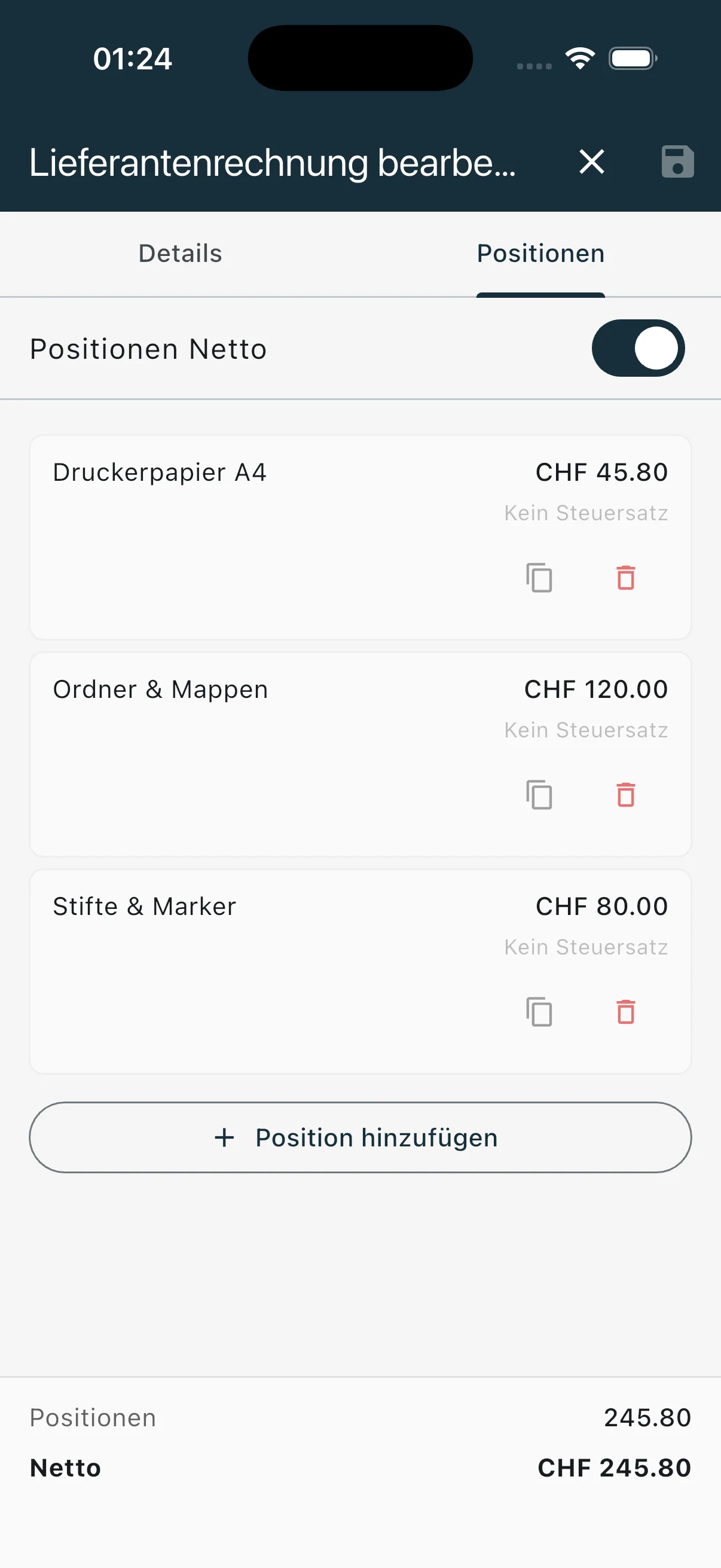Screen dimensions: 721x1568
Task: Select the CHF 120.00 amount
Action: (x=595, y=689)
